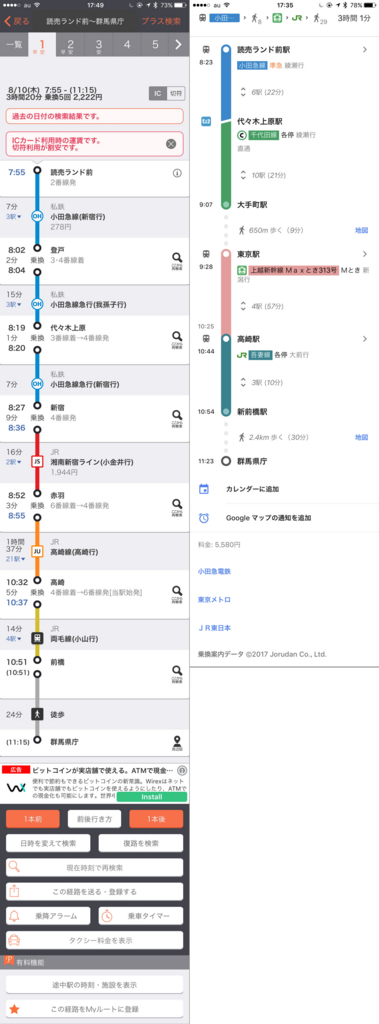The image size is (379, 1024).
Task: Set a 乗降アラーム alarm
Action: tap(48, 916)
